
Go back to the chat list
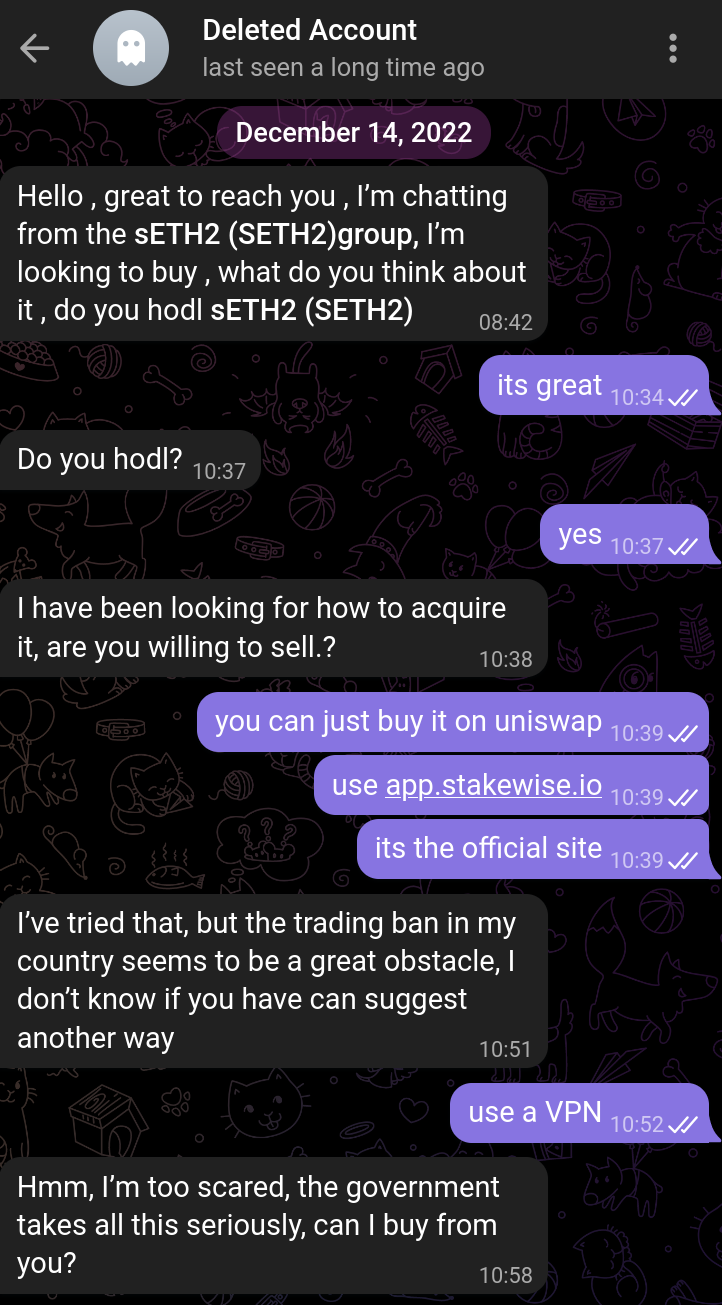coord(35,48)
